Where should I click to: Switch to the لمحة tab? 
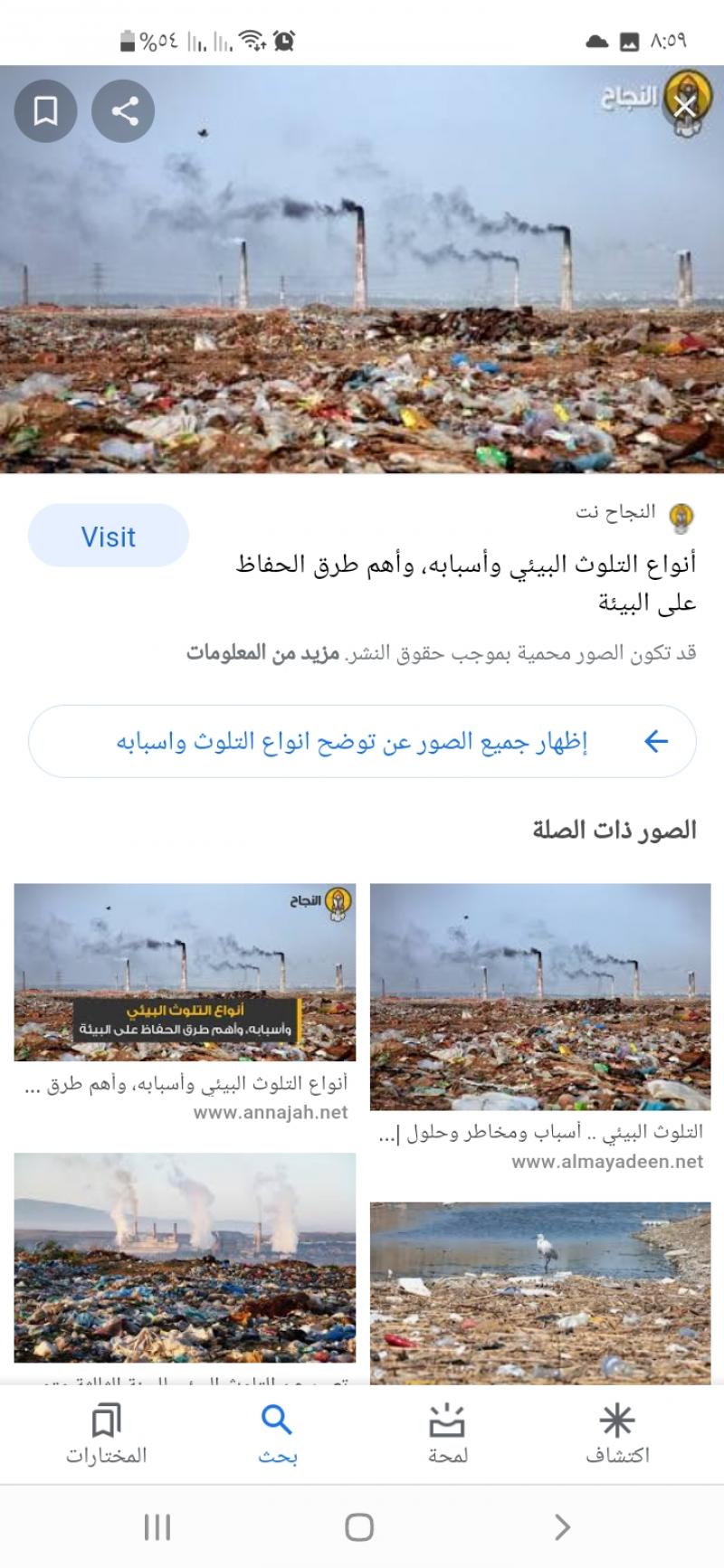pyautogui.click(x=447, y=1435)
